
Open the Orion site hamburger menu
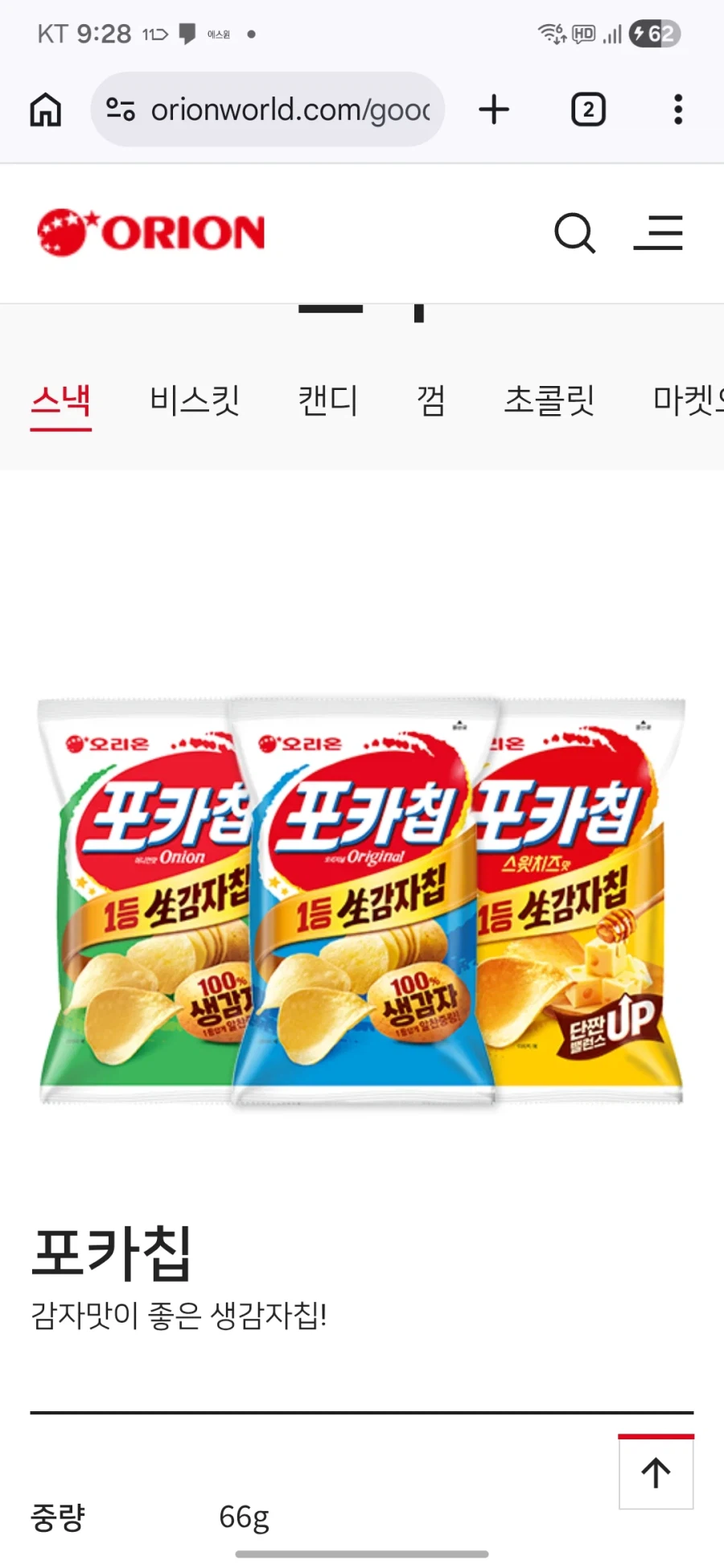tap(658, 232)
